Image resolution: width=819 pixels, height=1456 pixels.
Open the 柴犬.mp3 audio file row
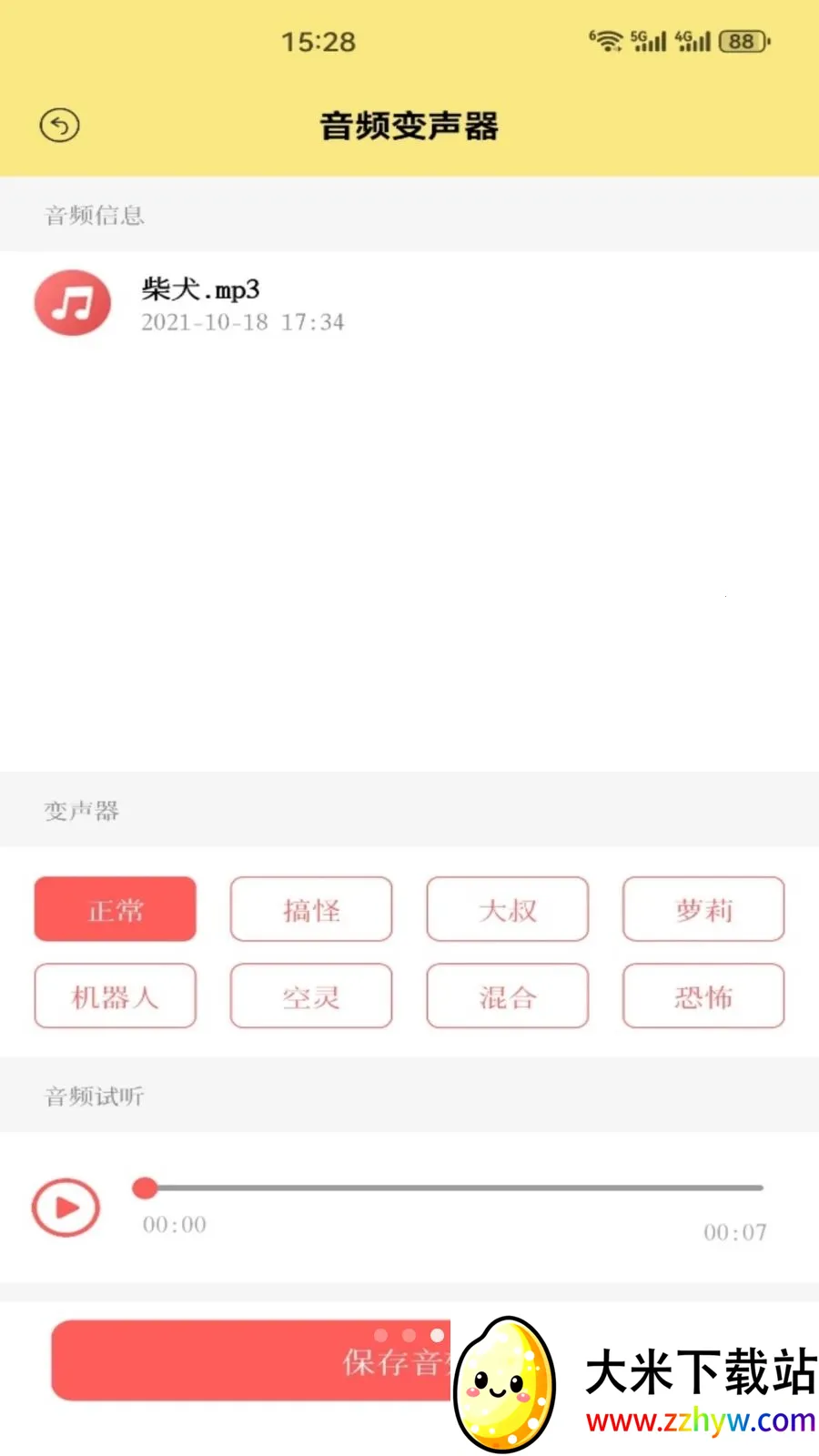click(x=409, y=304)
